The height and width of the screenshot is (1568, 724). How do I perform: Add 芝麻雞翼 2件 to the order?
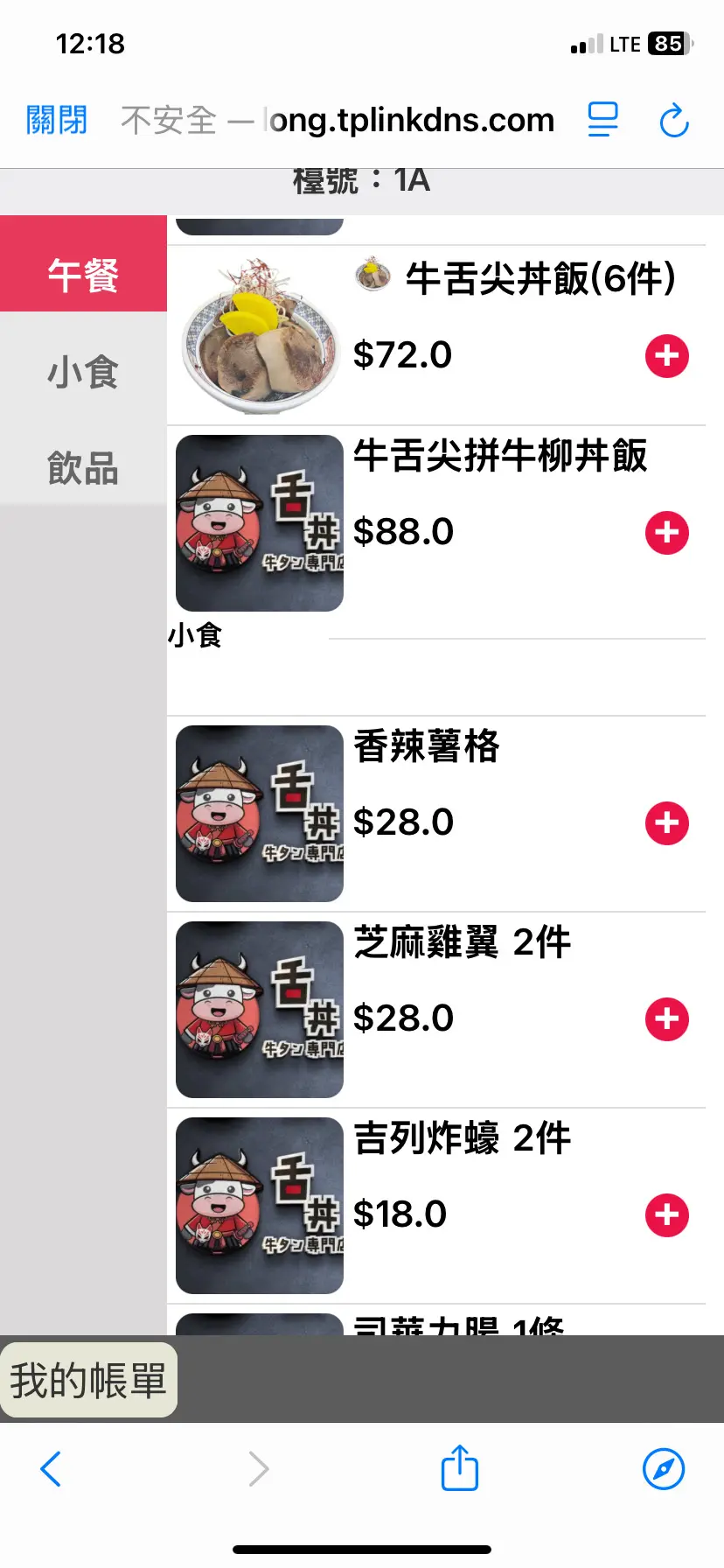click(667, 1019)
